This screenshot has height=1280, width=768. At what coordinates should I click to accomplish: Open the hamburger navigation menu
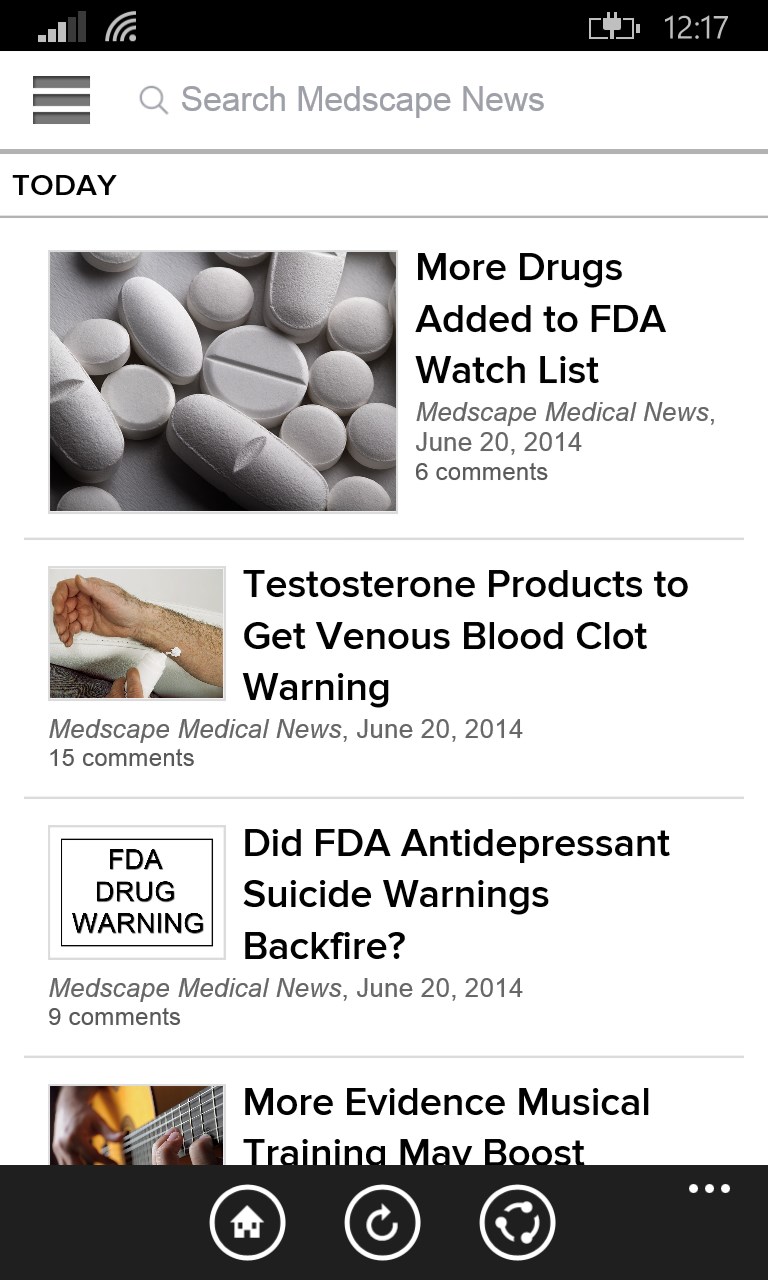click(61, 99)
